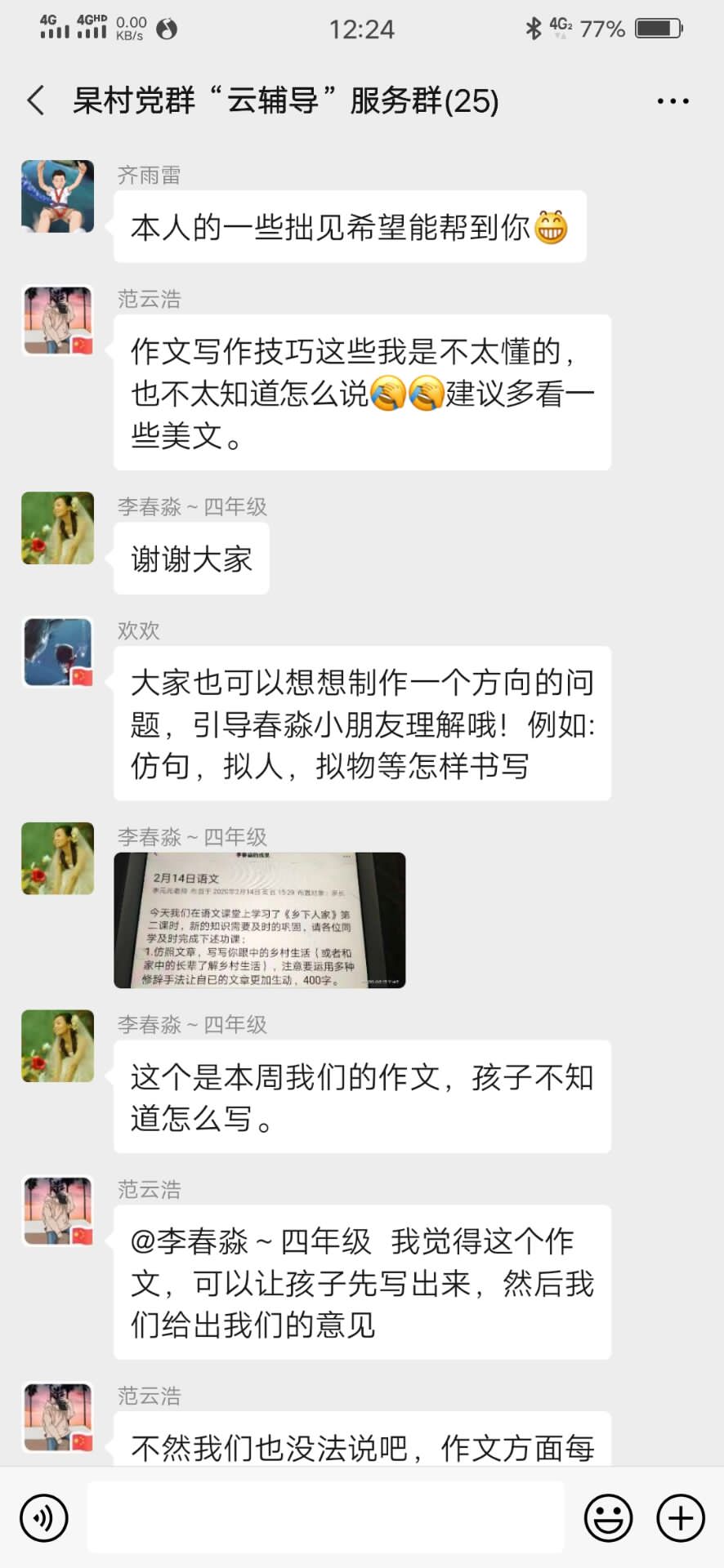View 欢欢's profile from avatar

point(57,653)
